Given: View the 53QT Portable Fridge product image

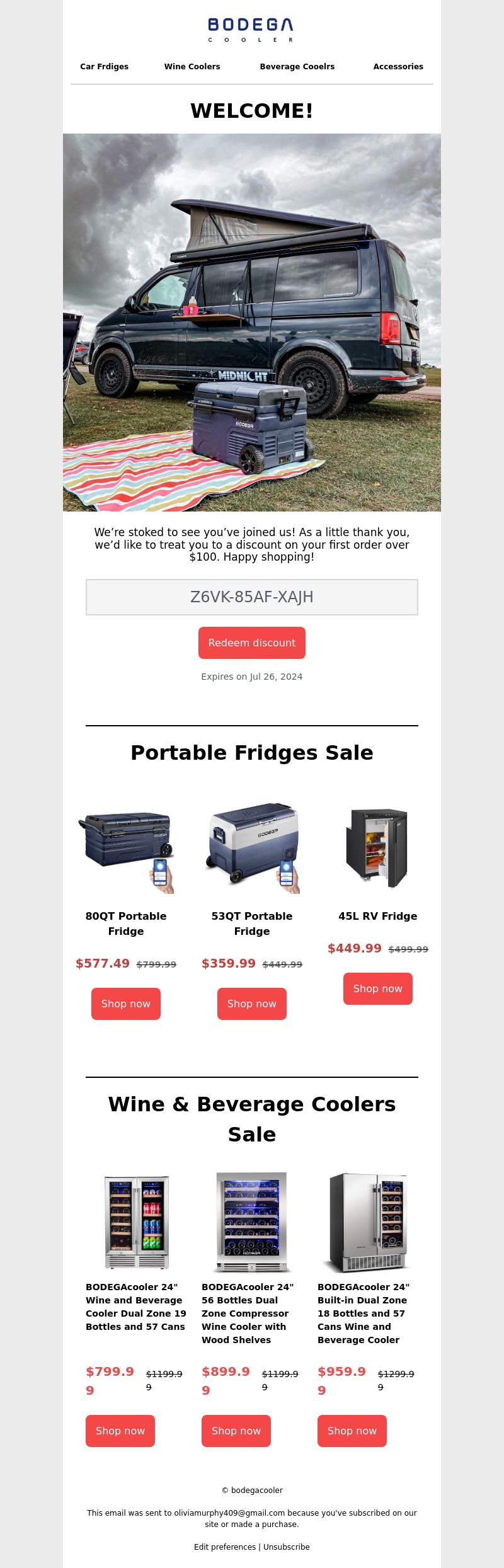Looking at the screenshot, I should 252,848.
